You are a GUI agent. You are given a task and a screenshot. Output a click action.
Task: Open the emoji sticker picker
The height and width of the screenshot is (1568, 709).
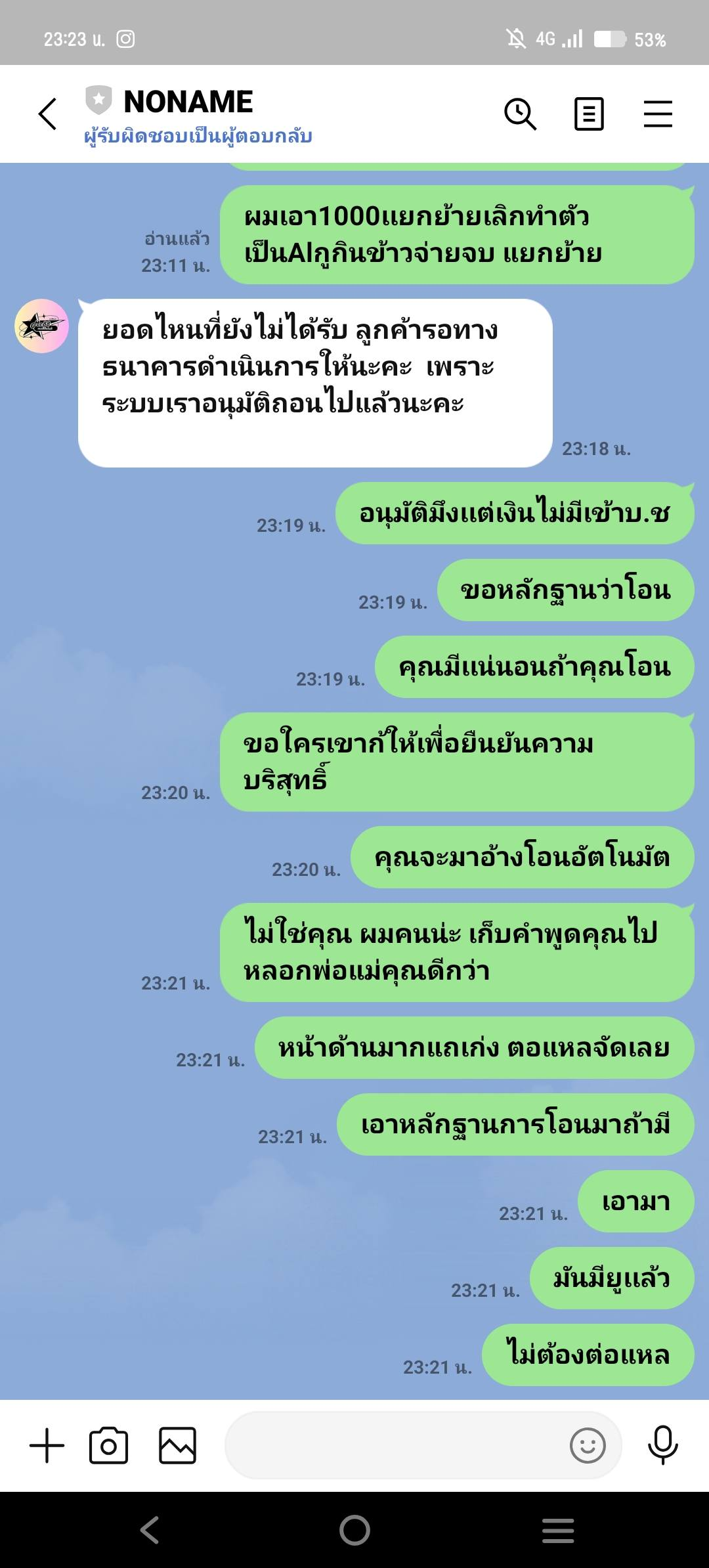pos(588,1445)
